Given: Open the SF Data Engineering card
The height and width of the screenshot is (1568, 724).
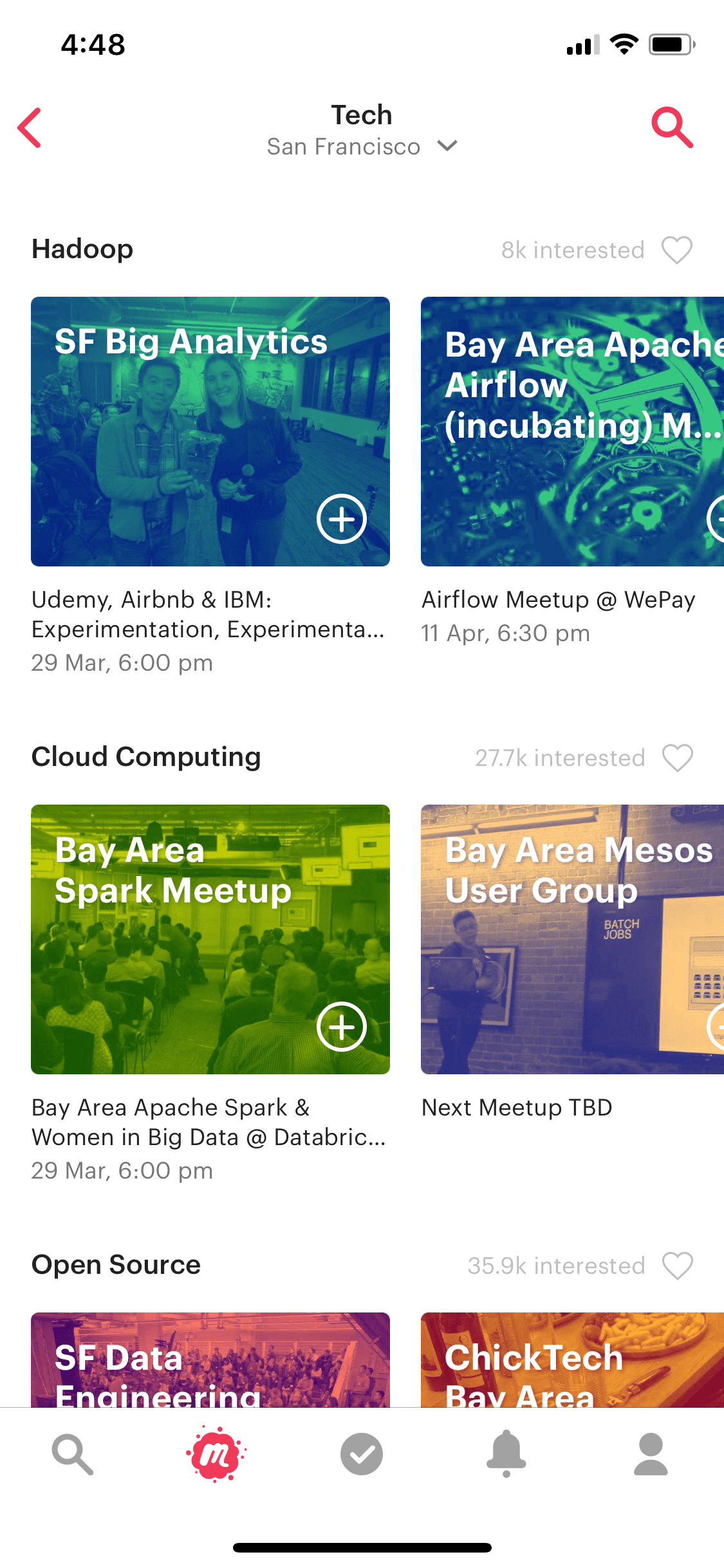Looking at the screenshot, I should coord(210,1359).
